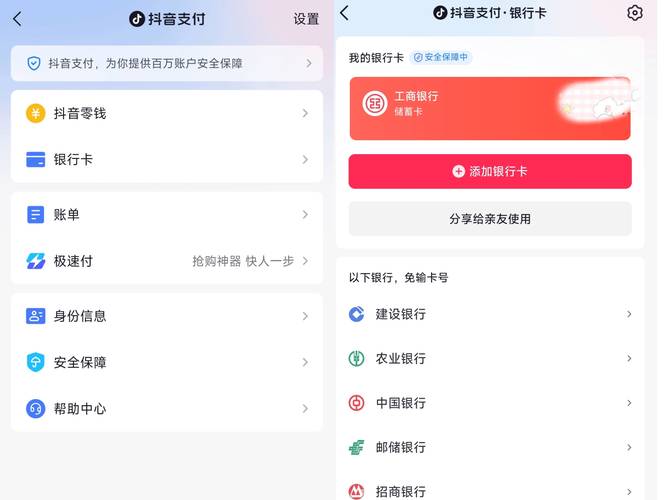Select 招商银行
The image size is (667, 500).
pyautogui.click(x=489, y=491)
